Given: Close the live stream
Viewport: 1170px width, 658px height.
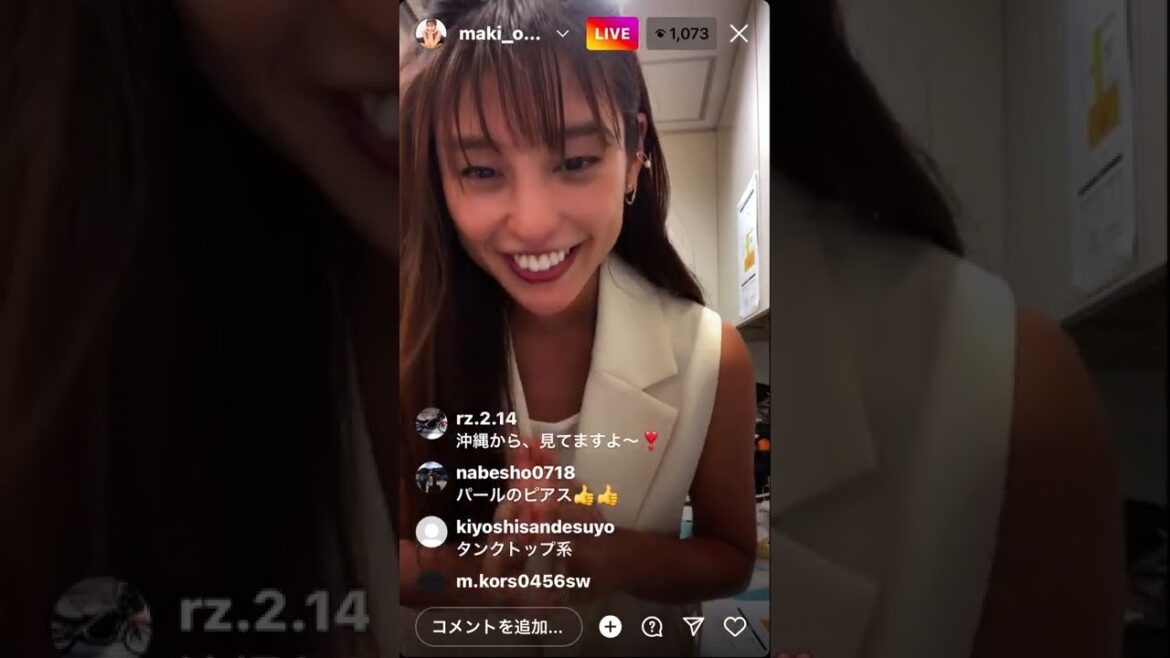Looking at the screenshot, I should click(739, 34).
